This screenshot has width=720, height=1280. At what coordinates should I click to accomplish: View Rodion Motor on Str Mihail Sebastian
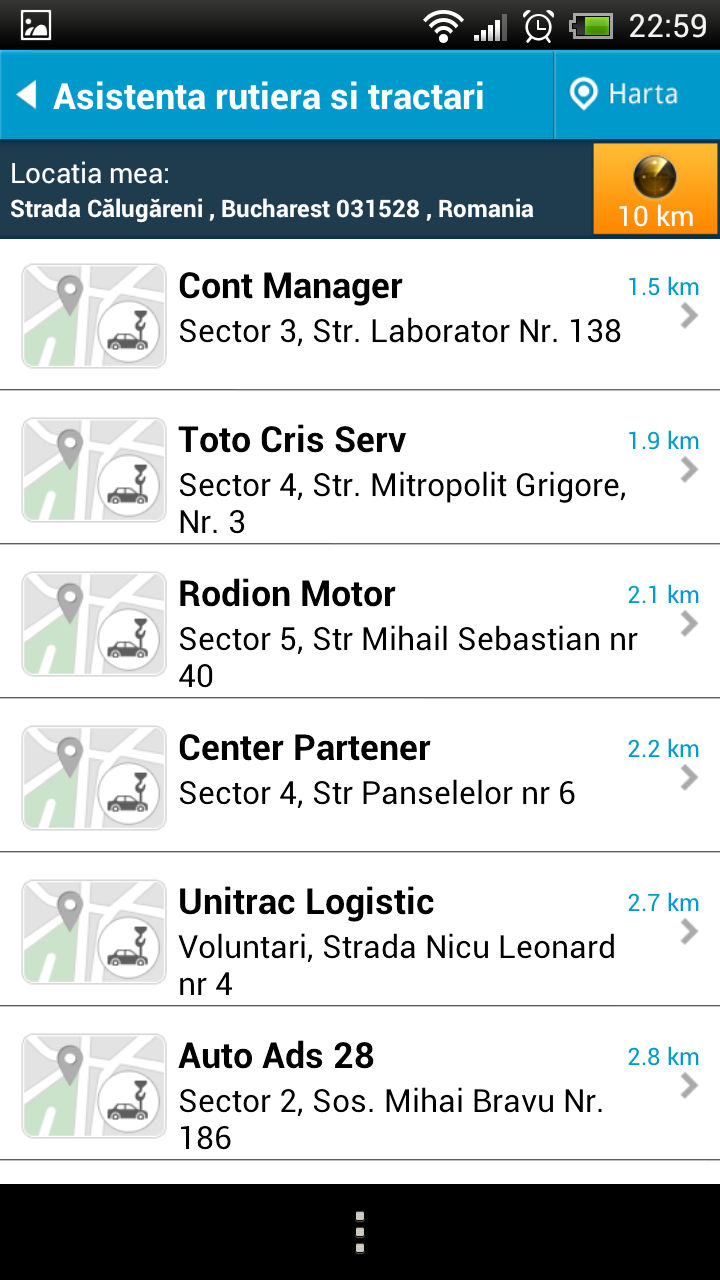(360, 622)
